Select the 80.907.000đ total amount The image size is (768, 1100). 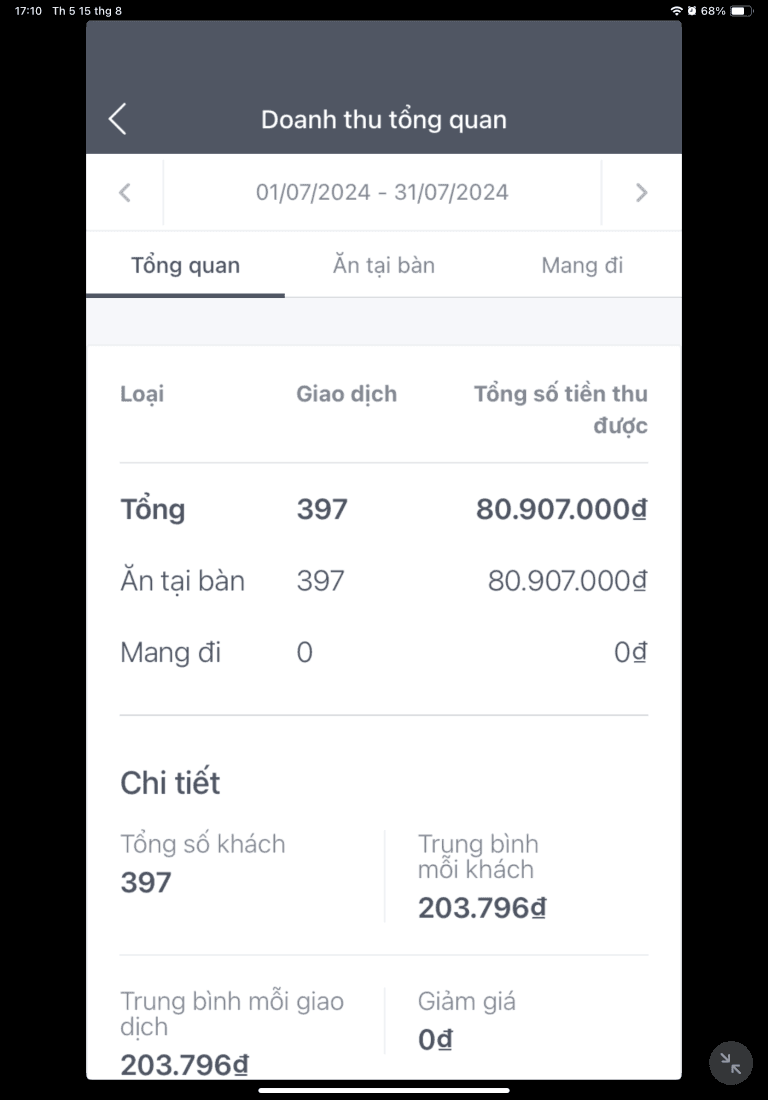pos(560,509)
